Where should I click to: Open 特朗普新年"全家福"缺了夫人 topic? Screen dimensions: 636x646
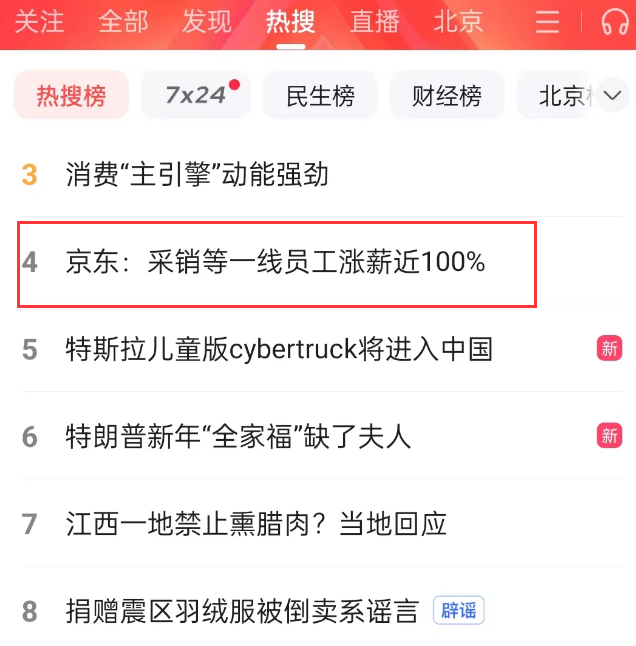(x=238, y=437)
